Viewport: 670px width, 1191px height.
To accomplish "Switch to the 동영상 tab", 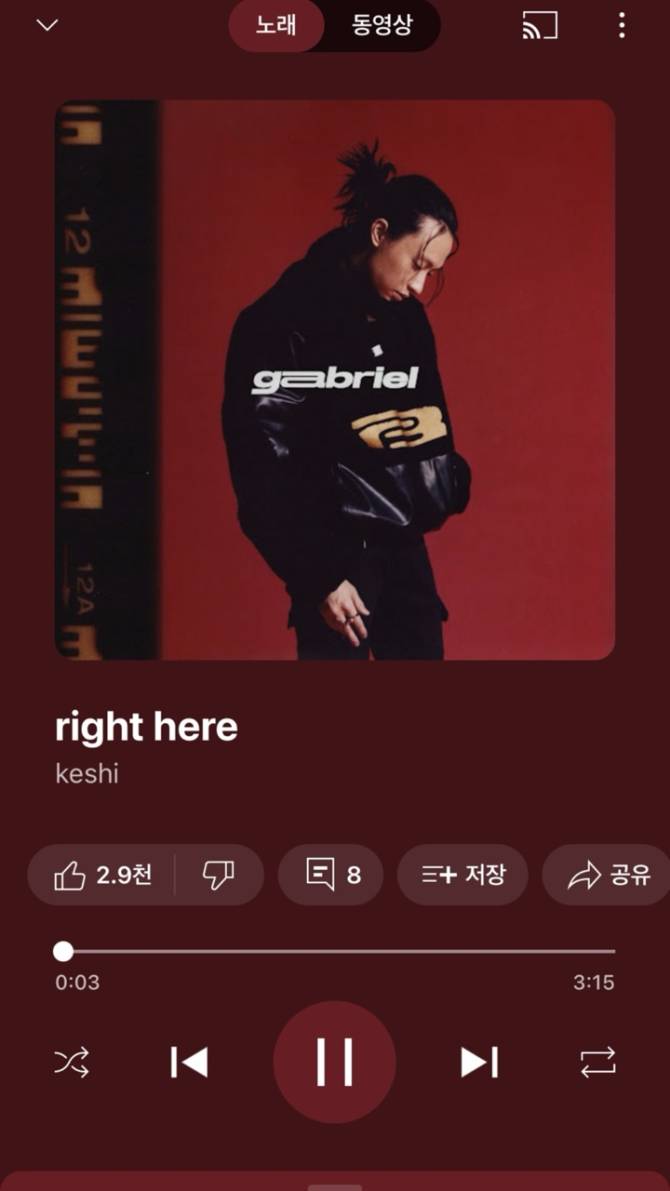I will 381,26.
